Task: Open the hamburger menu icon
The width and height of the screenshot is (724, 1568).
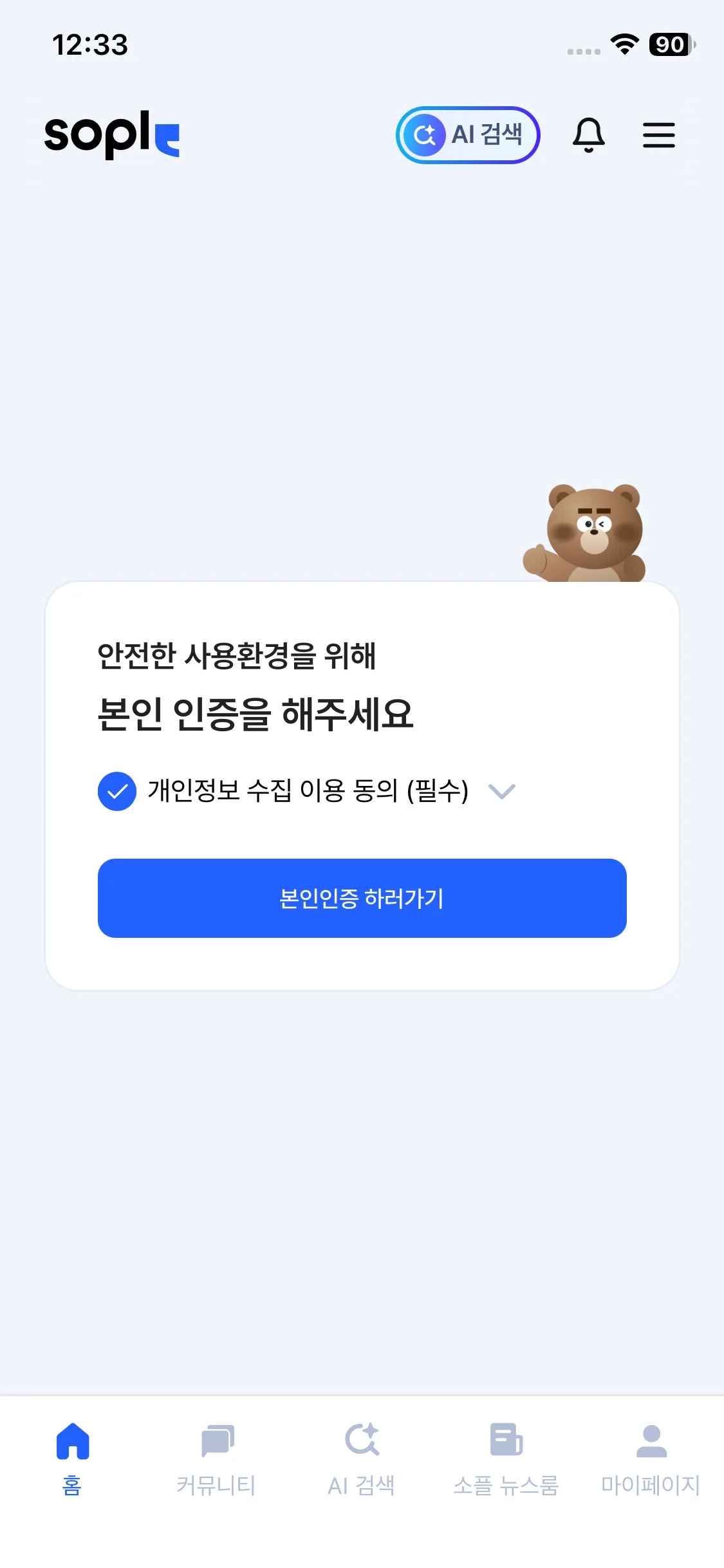Action: pos(659,136)
